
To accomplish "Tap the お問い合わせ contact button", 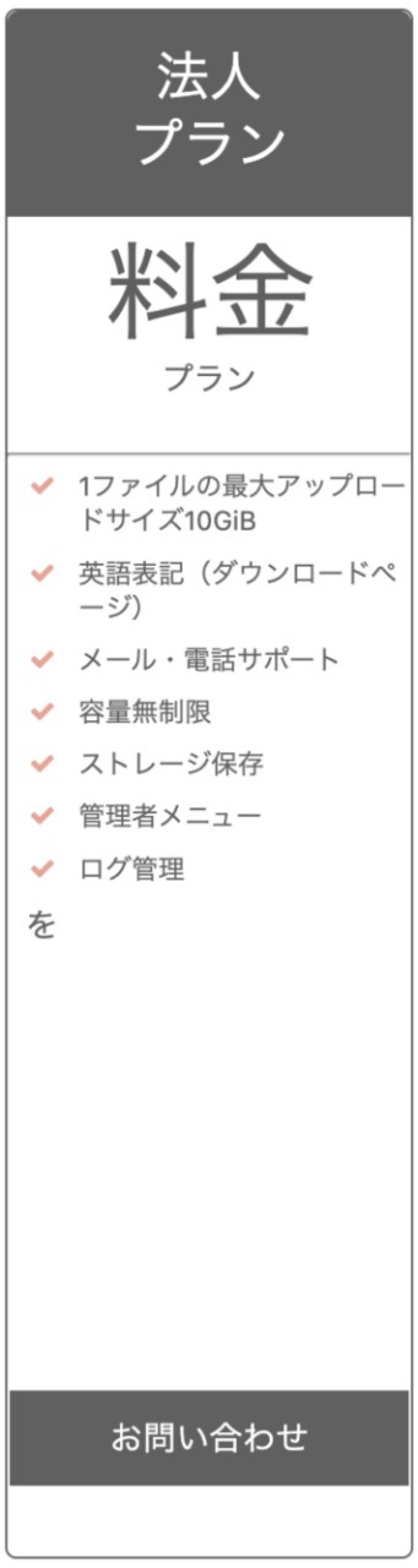I will coord(209,1437).
